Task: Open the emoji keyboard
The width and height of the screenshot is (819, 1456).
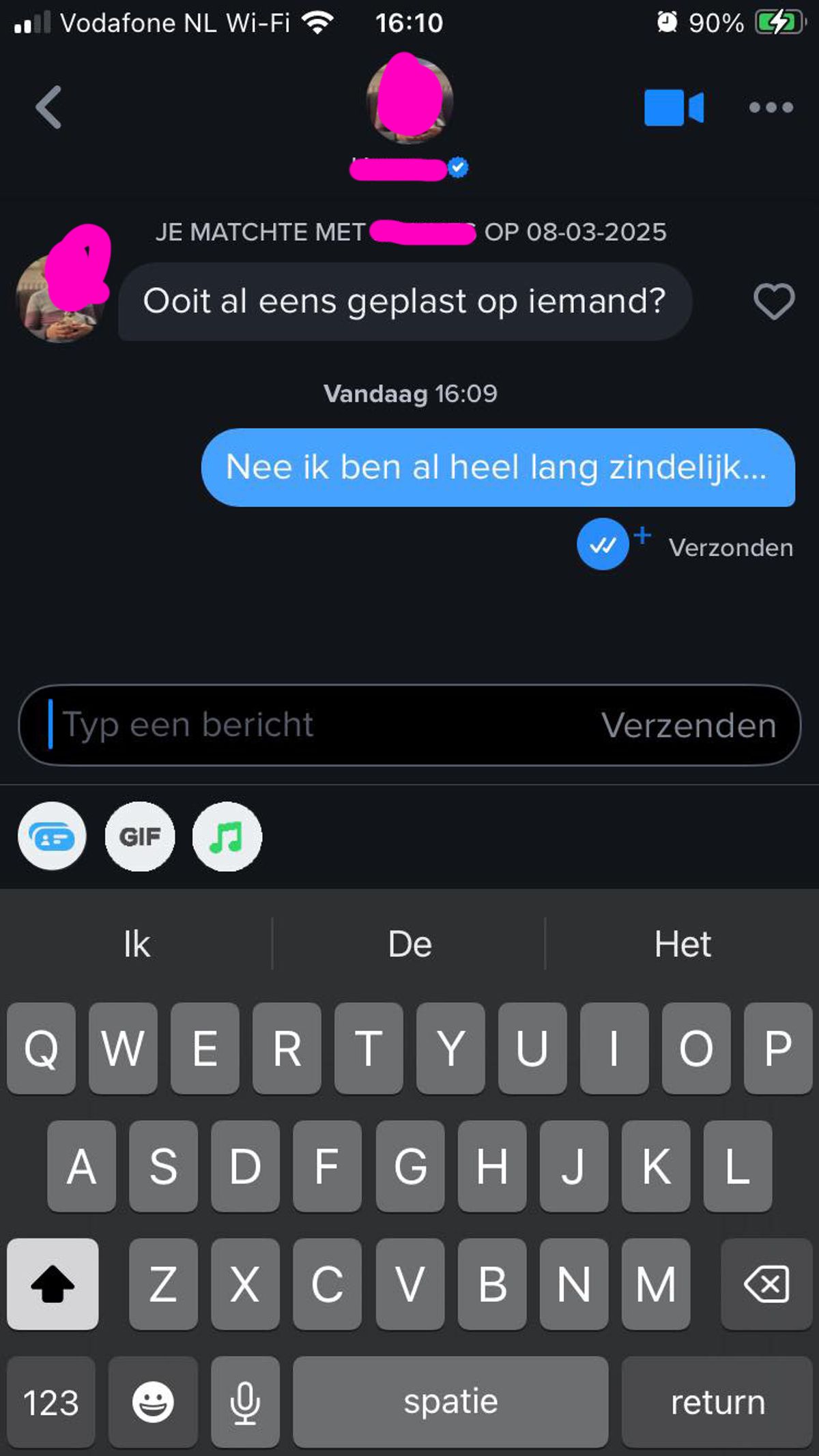Action: coord(153,1402)
